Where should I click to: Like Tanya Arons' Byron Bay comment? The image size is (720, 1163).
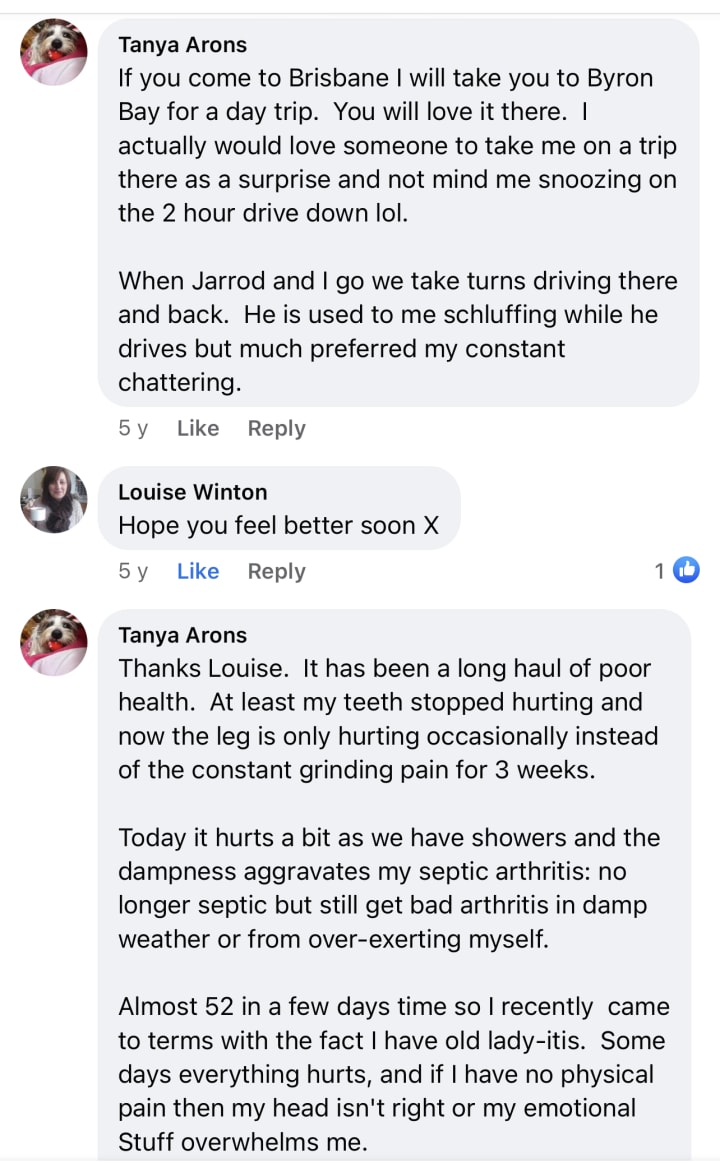pos(198,429)
